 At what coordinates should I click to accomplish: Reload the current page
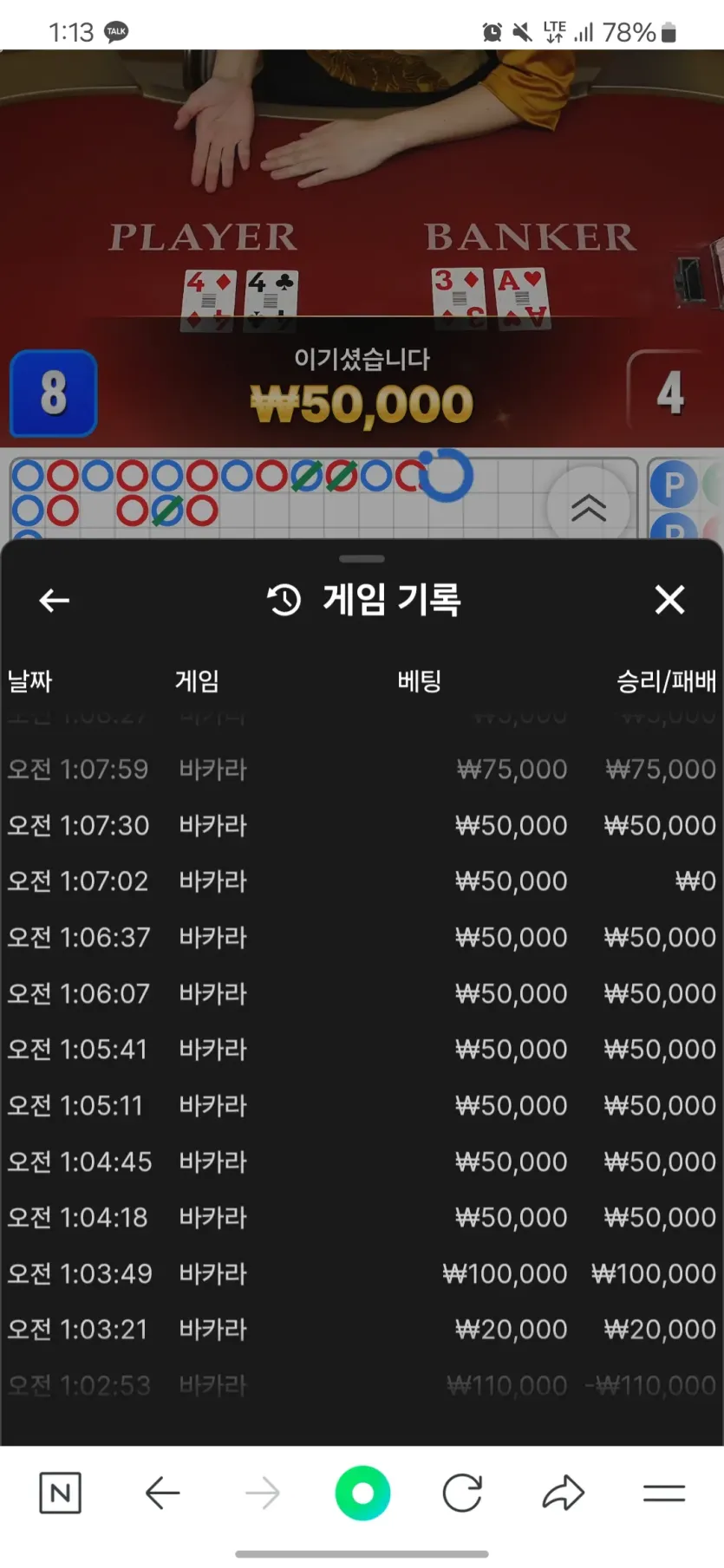tap(462, 1493)
